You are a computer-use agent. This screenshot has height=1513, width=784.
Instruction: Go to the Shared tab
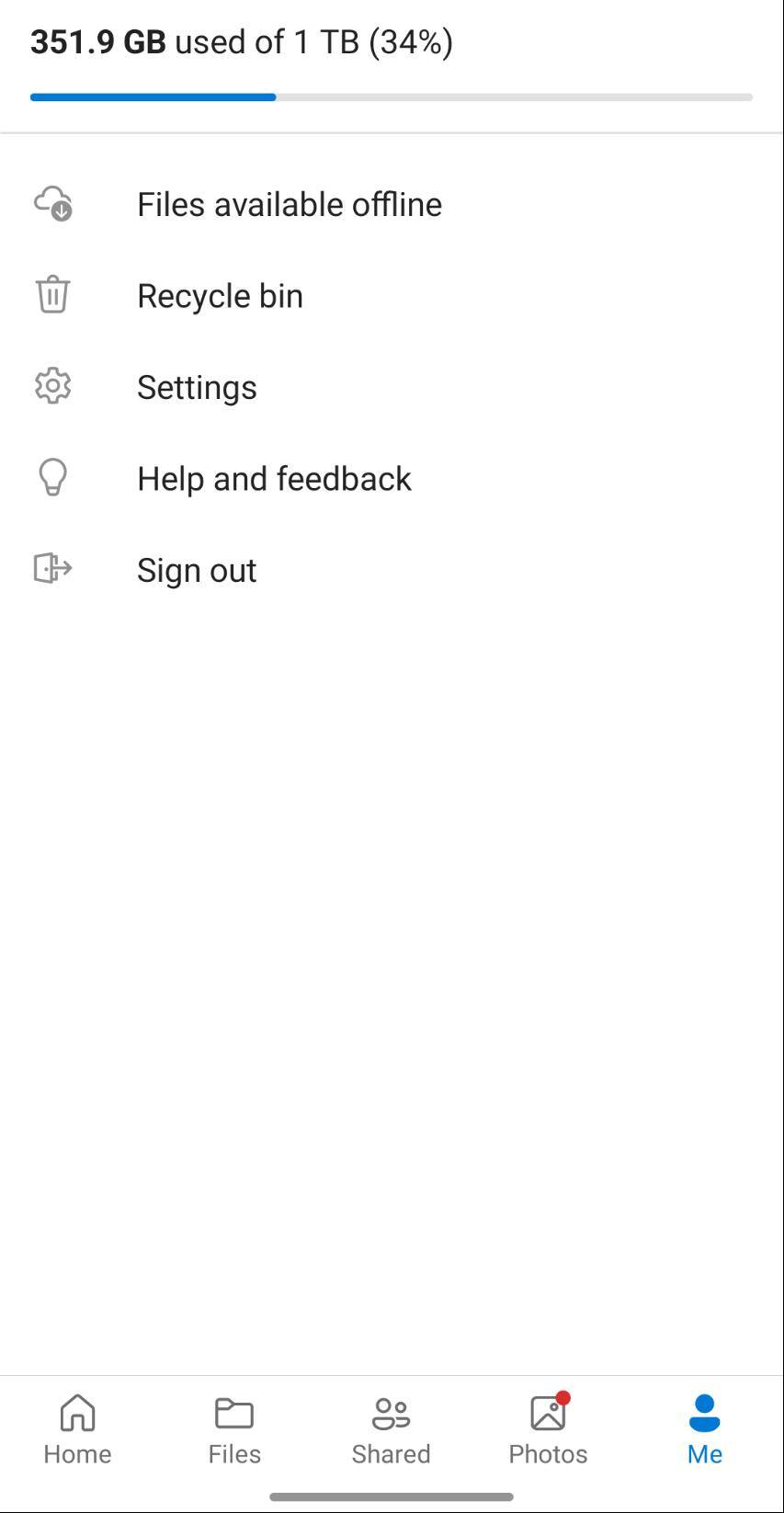click(x=391, y=1430)
